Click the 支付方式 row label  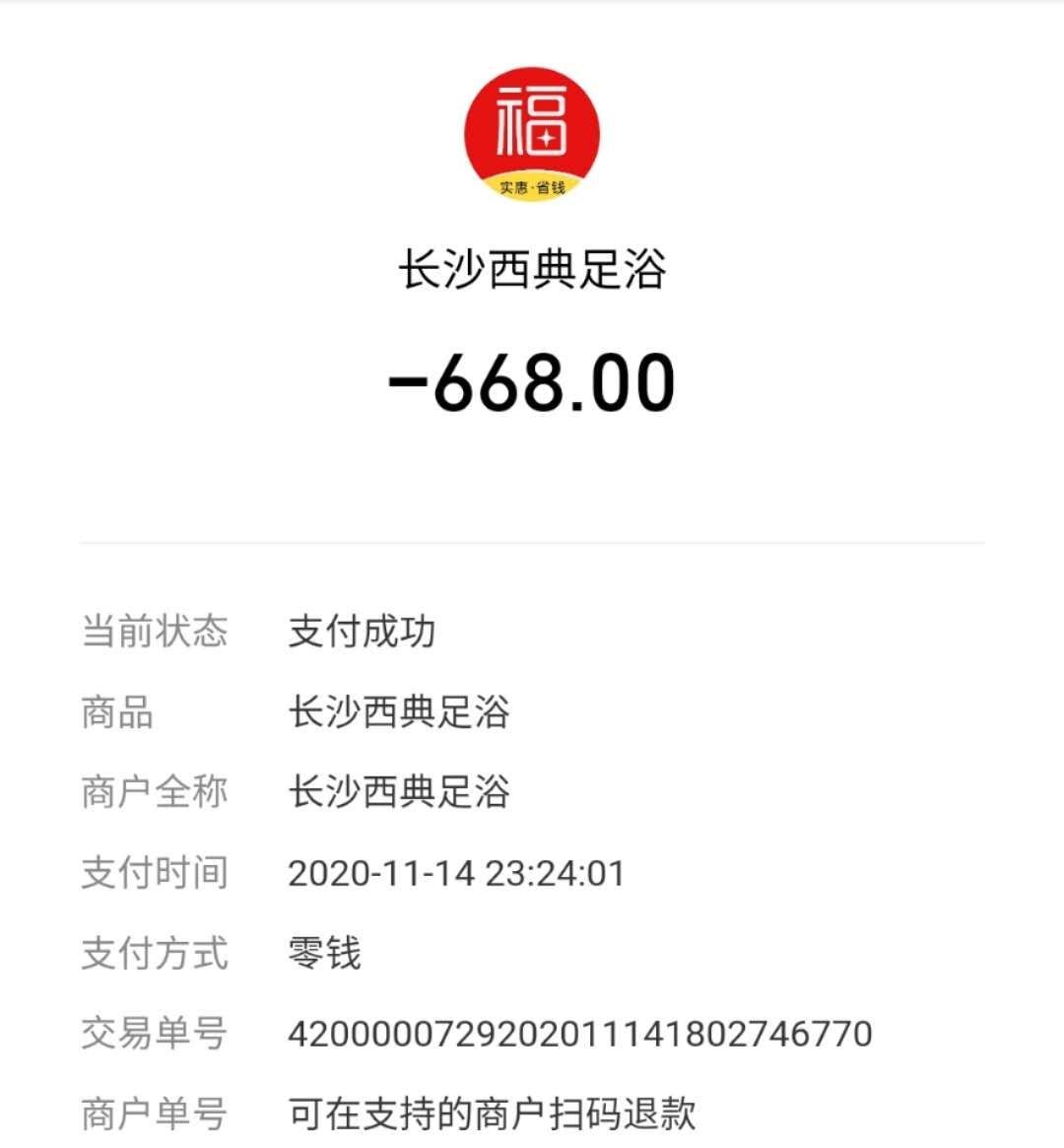[156, 954]
